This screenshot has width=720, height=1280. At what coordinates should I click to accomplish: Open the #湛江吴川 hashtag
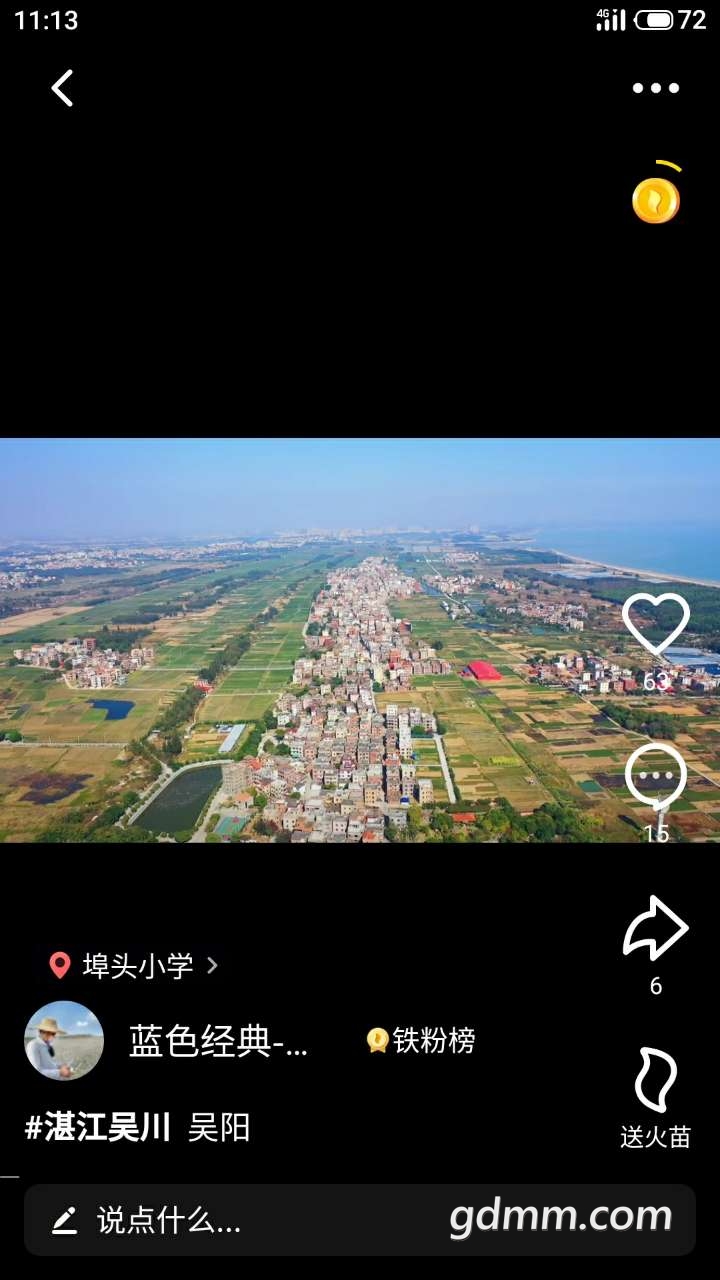pyautogui.click(x=98, y=1128)
